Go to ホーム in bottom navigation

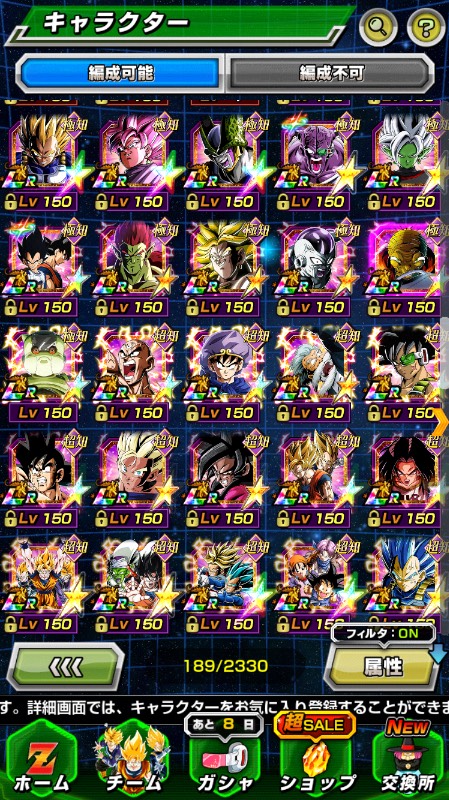tap(42, 760)
